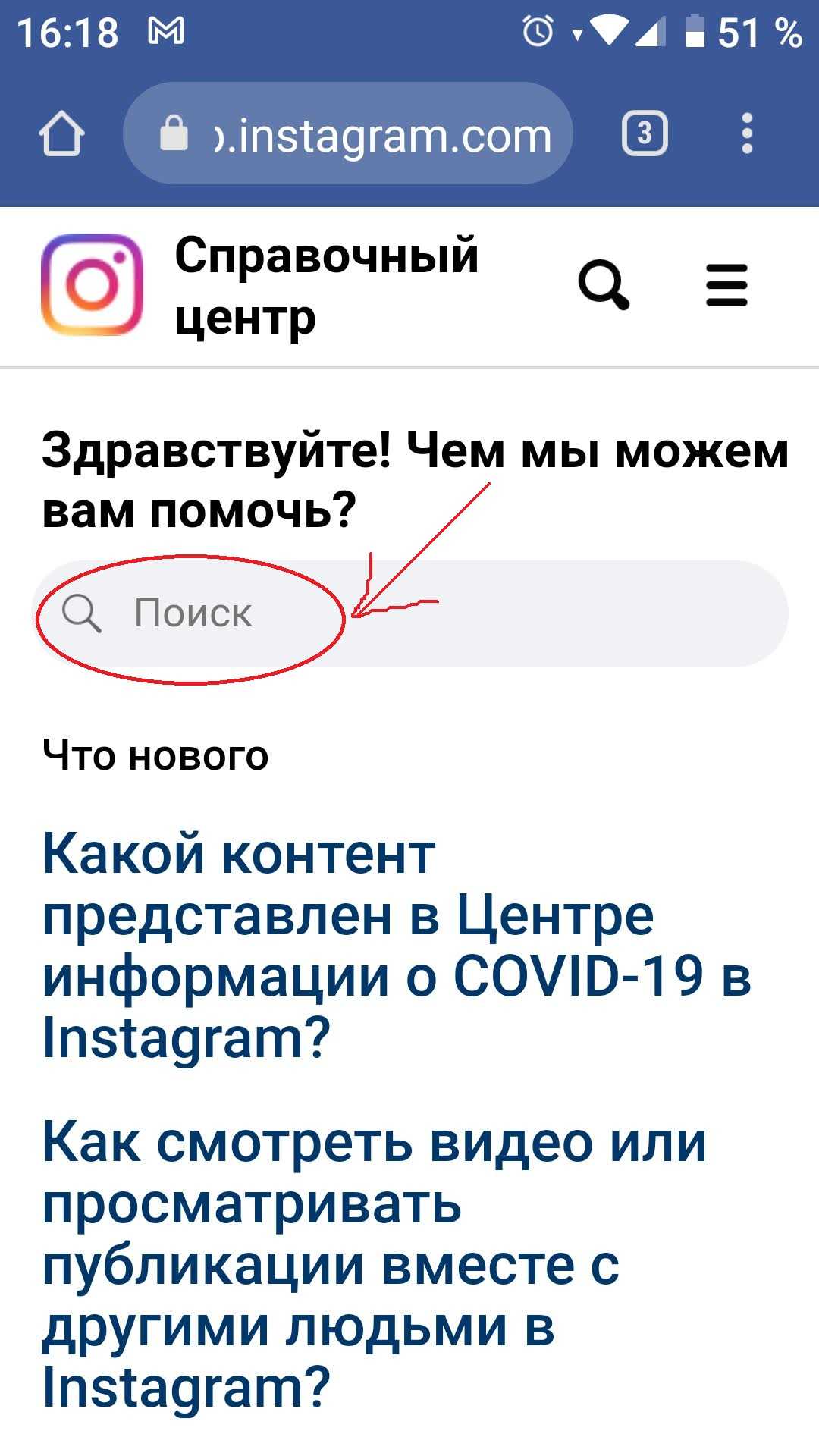Open the hamburger menu
Screen dimensions: 819x1456
tap(726, 284)
